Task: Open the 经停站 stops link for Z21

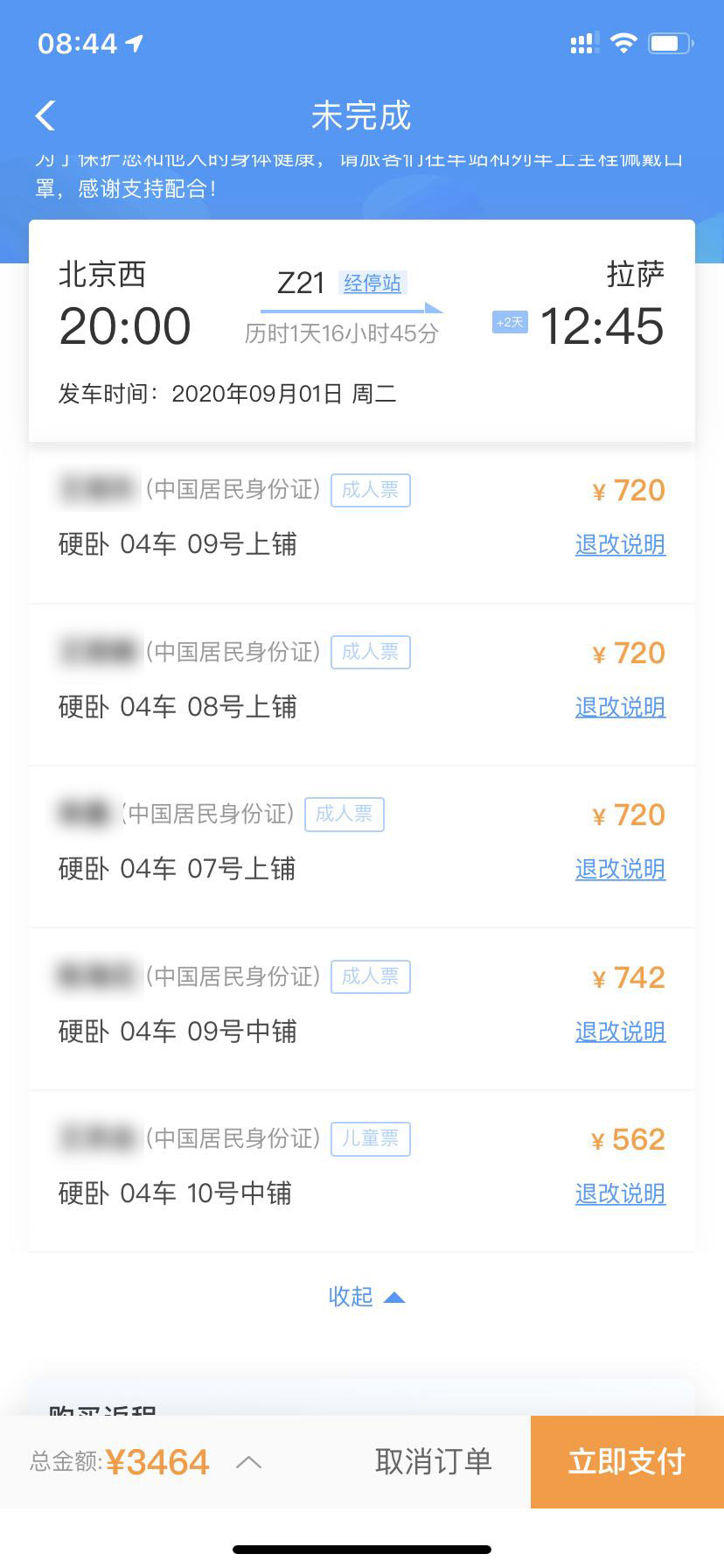Action: (372, 283)
